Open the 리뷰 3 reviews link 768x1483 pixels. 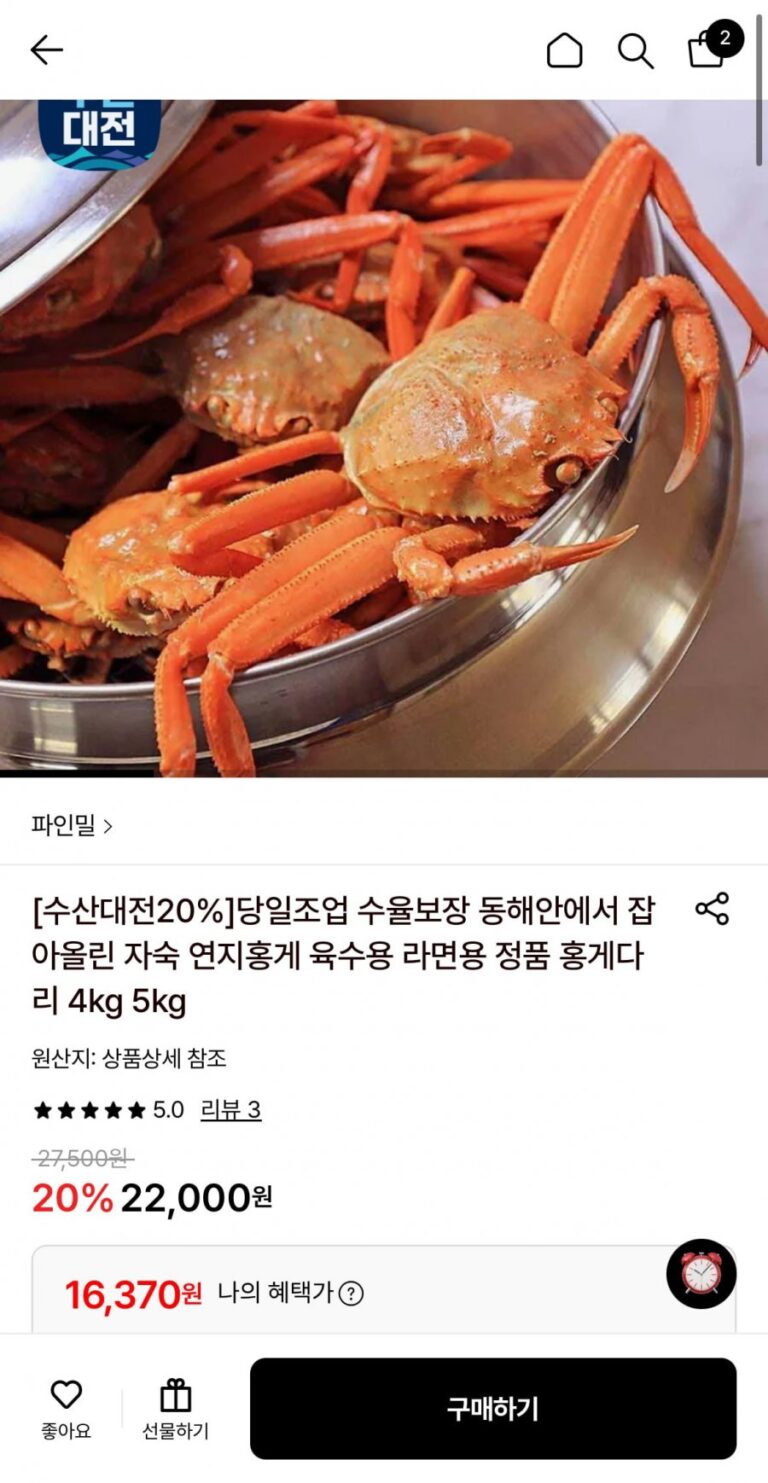tap(231, 1110)
